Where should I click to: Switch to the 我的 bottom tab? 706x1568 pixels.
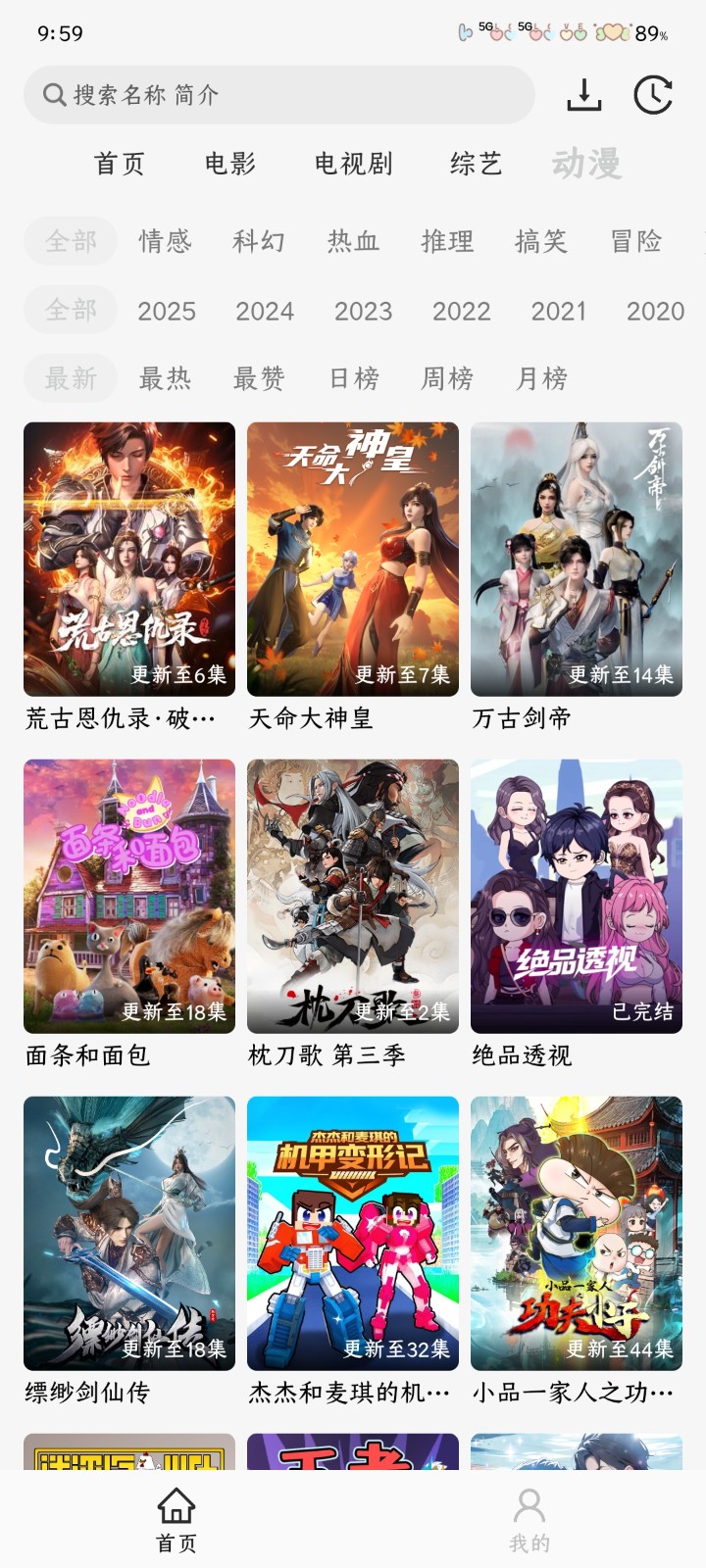pyautogui.click(x=529, y=1519)
